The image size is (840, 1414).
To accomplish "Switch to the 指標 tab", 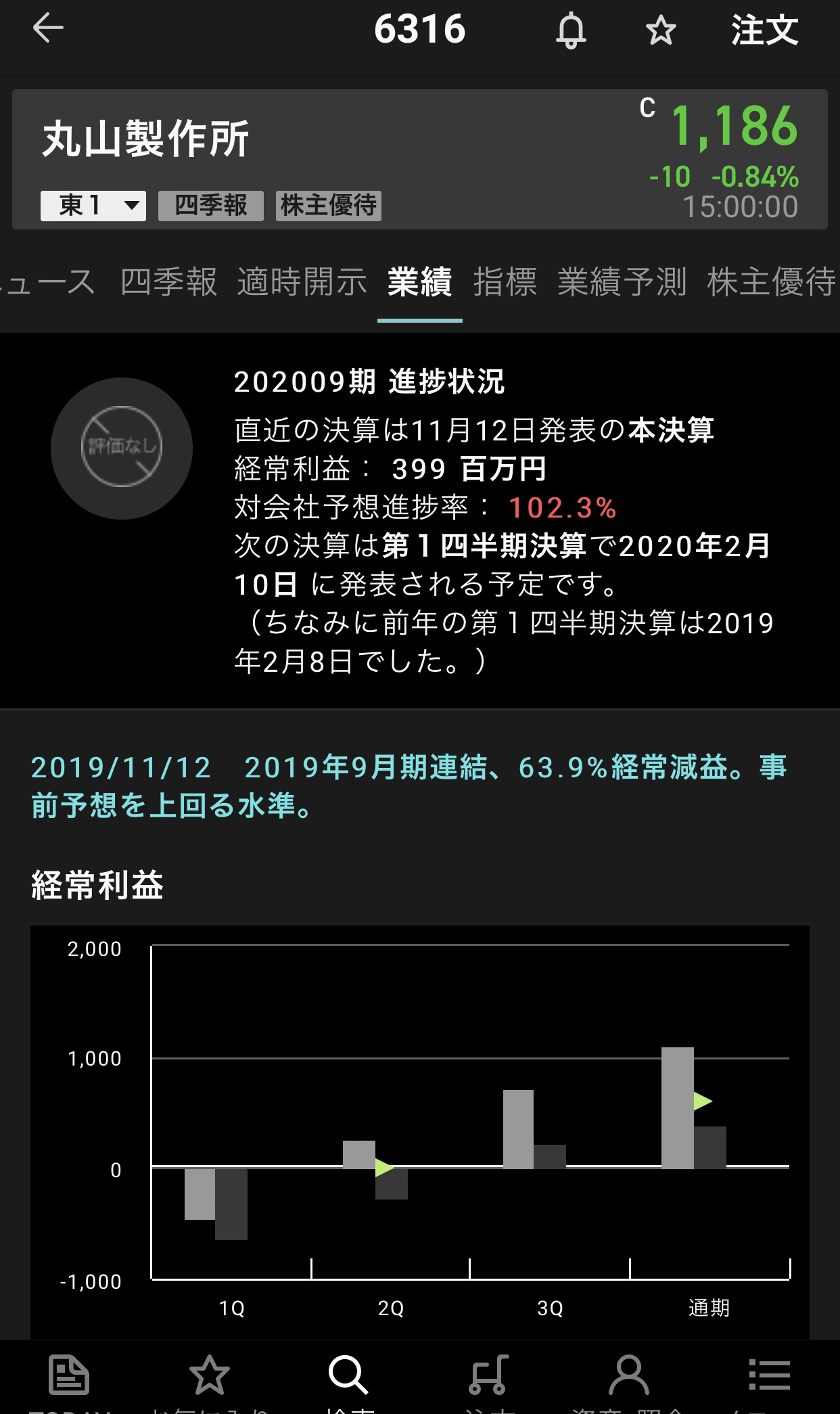I will [505, 282].
